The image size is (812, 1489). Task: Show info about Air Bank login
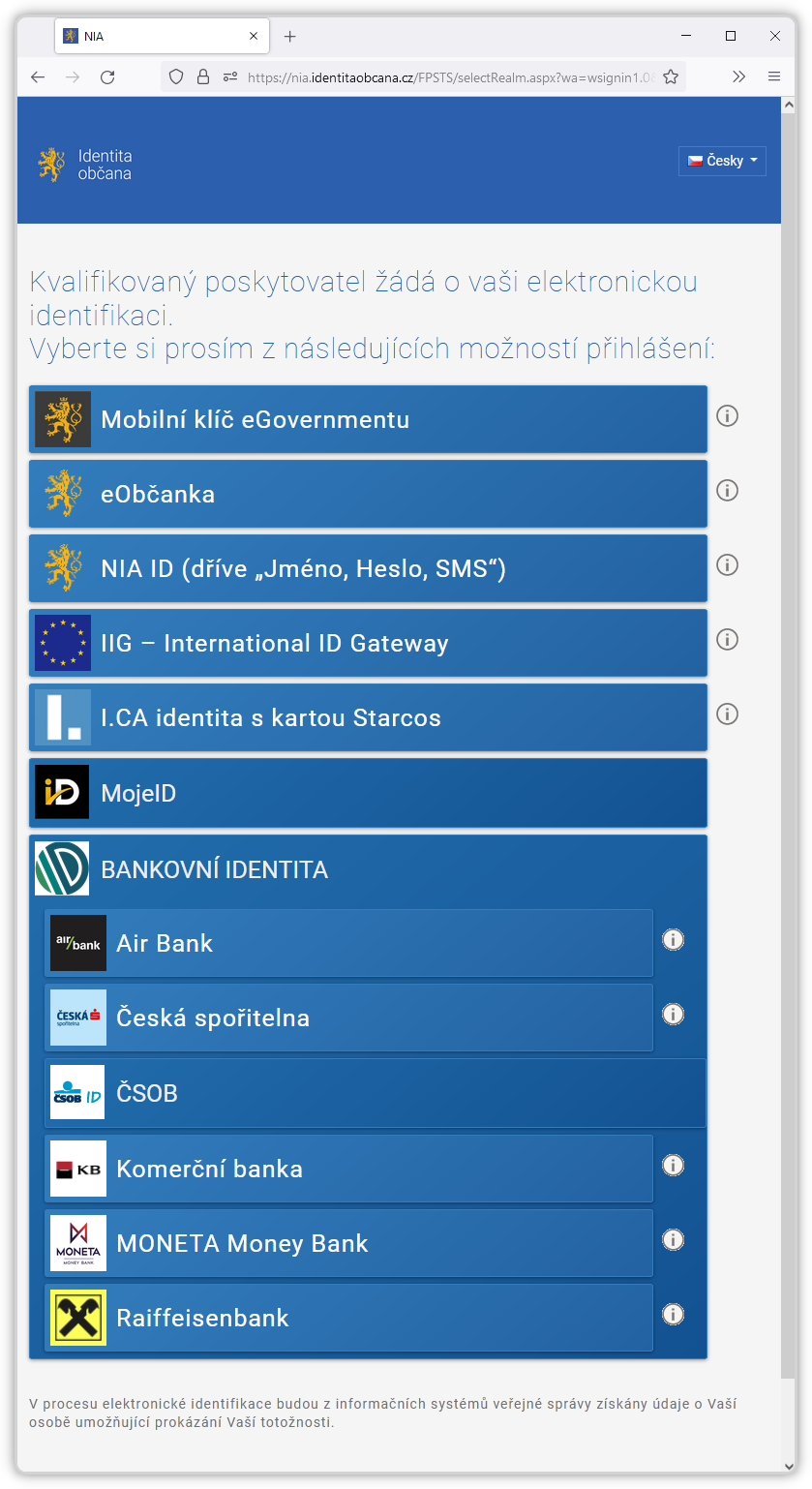pos(673,940)
